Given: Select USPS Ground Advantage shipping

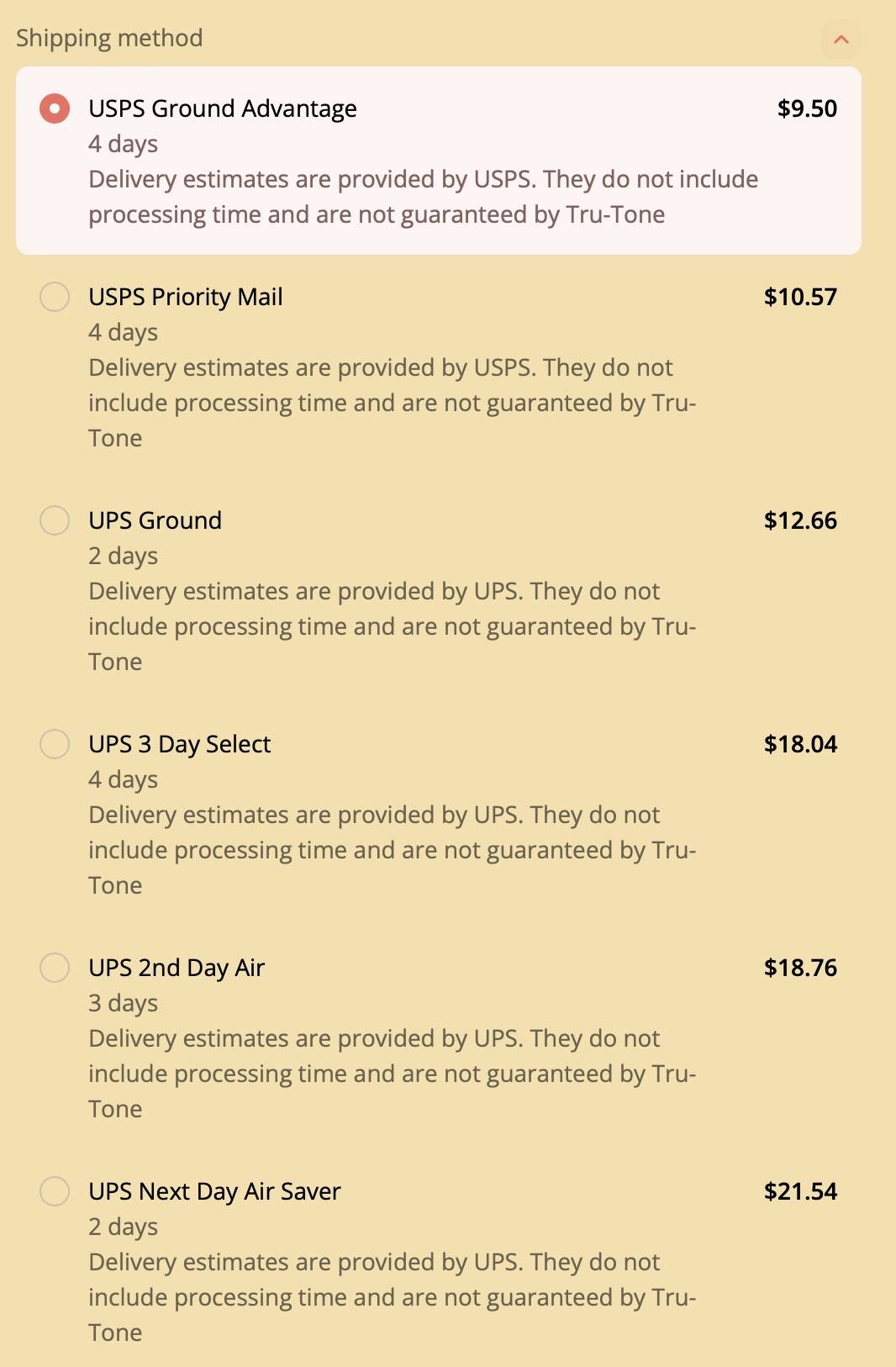Looking at the screenshot, I should click(x=55, y=108).
